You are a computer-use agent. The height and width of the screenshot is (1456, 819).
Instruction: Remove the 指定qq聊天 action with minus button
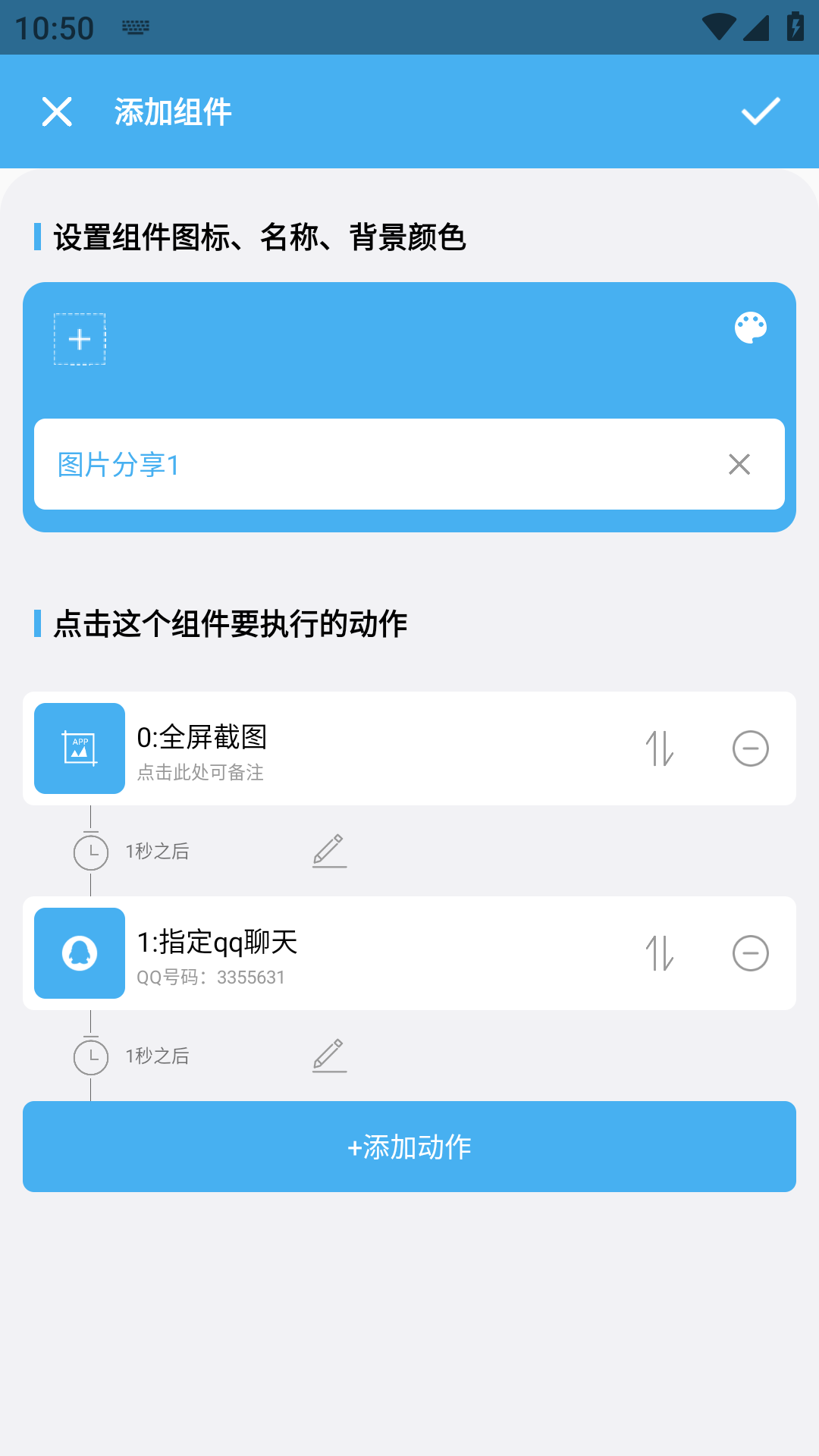coord(751,953)
